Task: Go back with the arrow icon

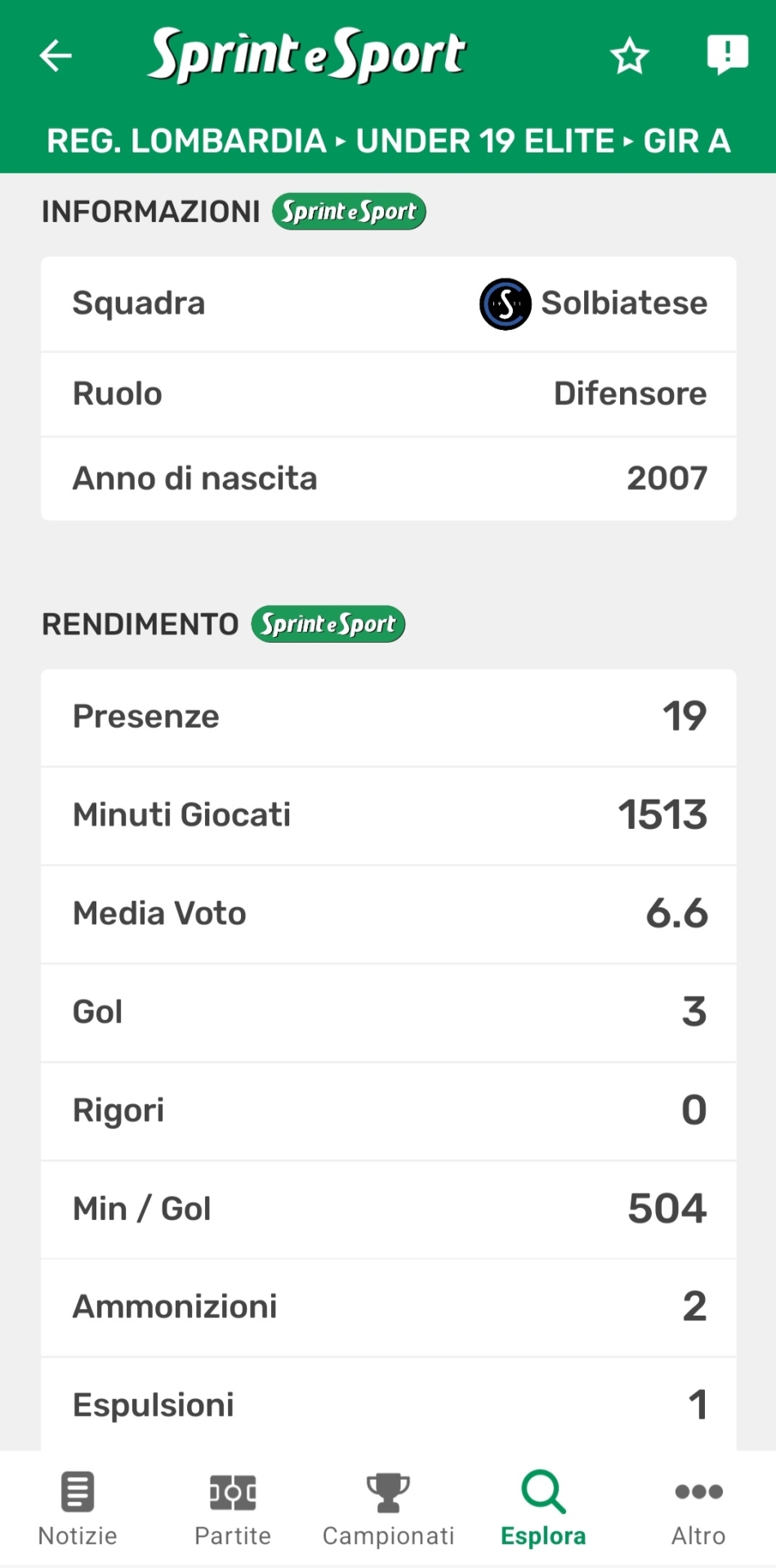Action: (56, 56)
